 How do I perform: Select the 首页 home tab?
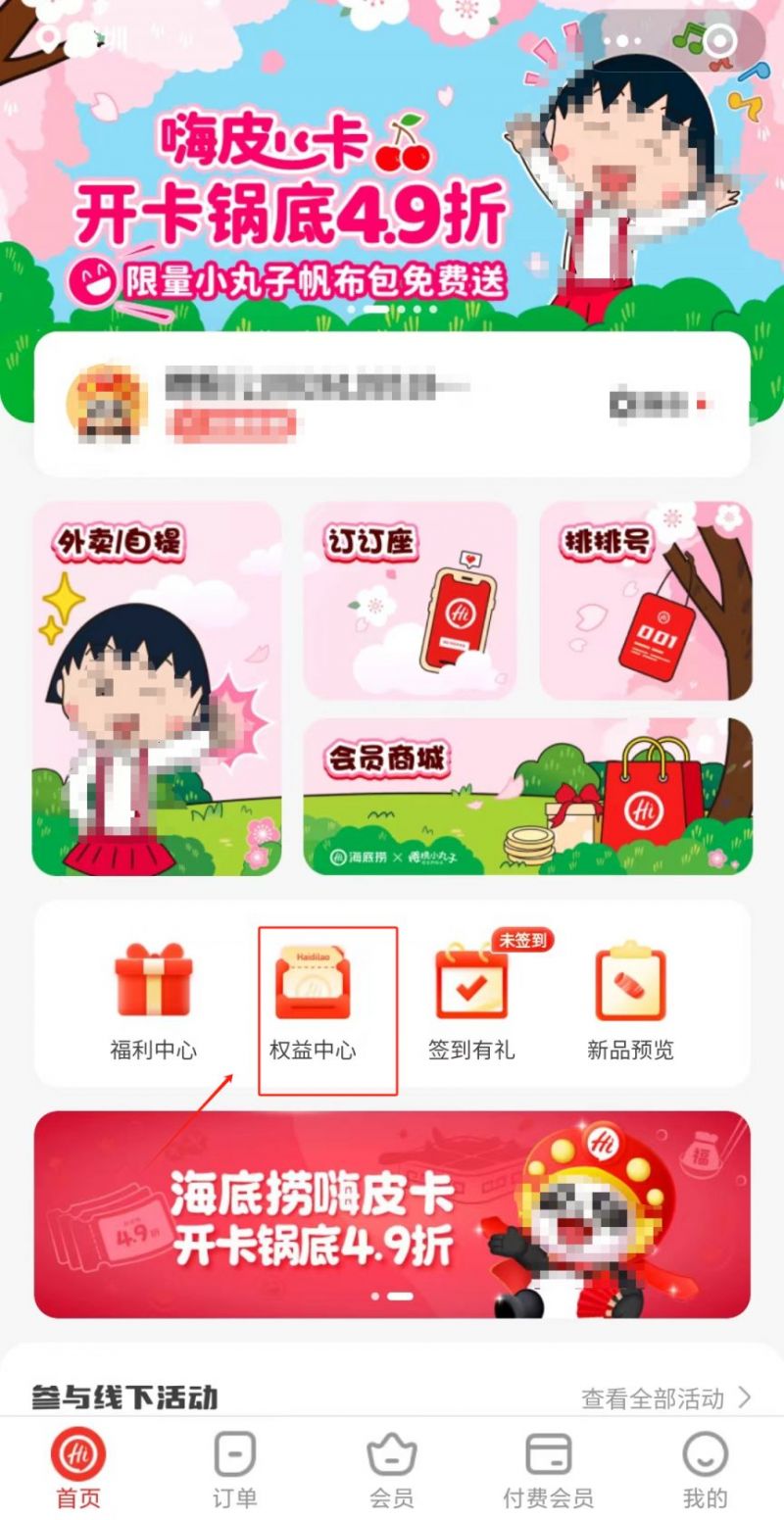(x=77, y=1470)
